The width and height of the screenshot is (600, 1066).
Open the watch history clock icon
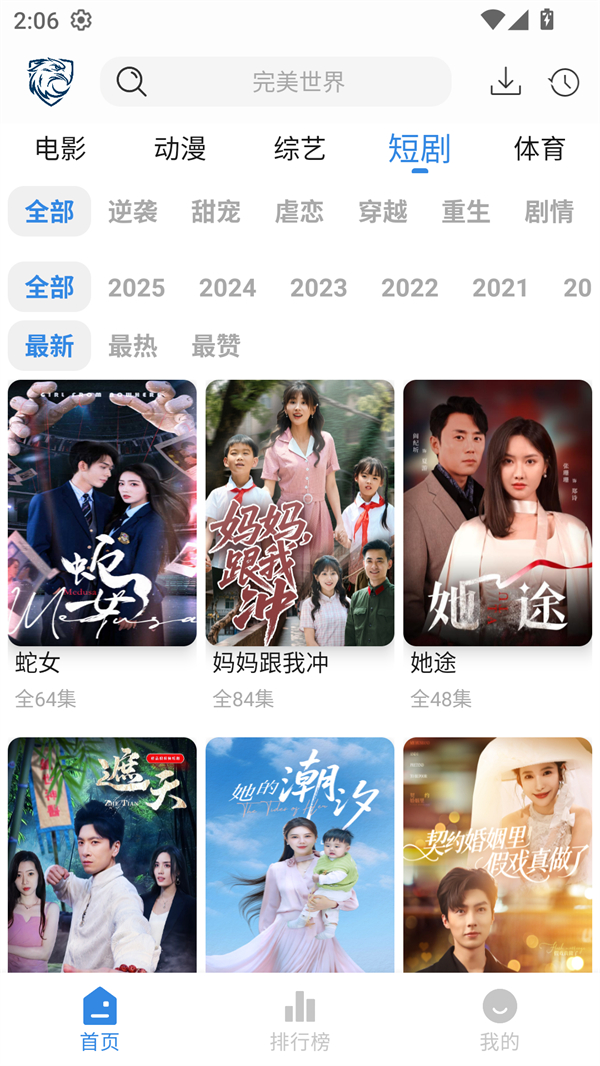(x=564, y=82)
